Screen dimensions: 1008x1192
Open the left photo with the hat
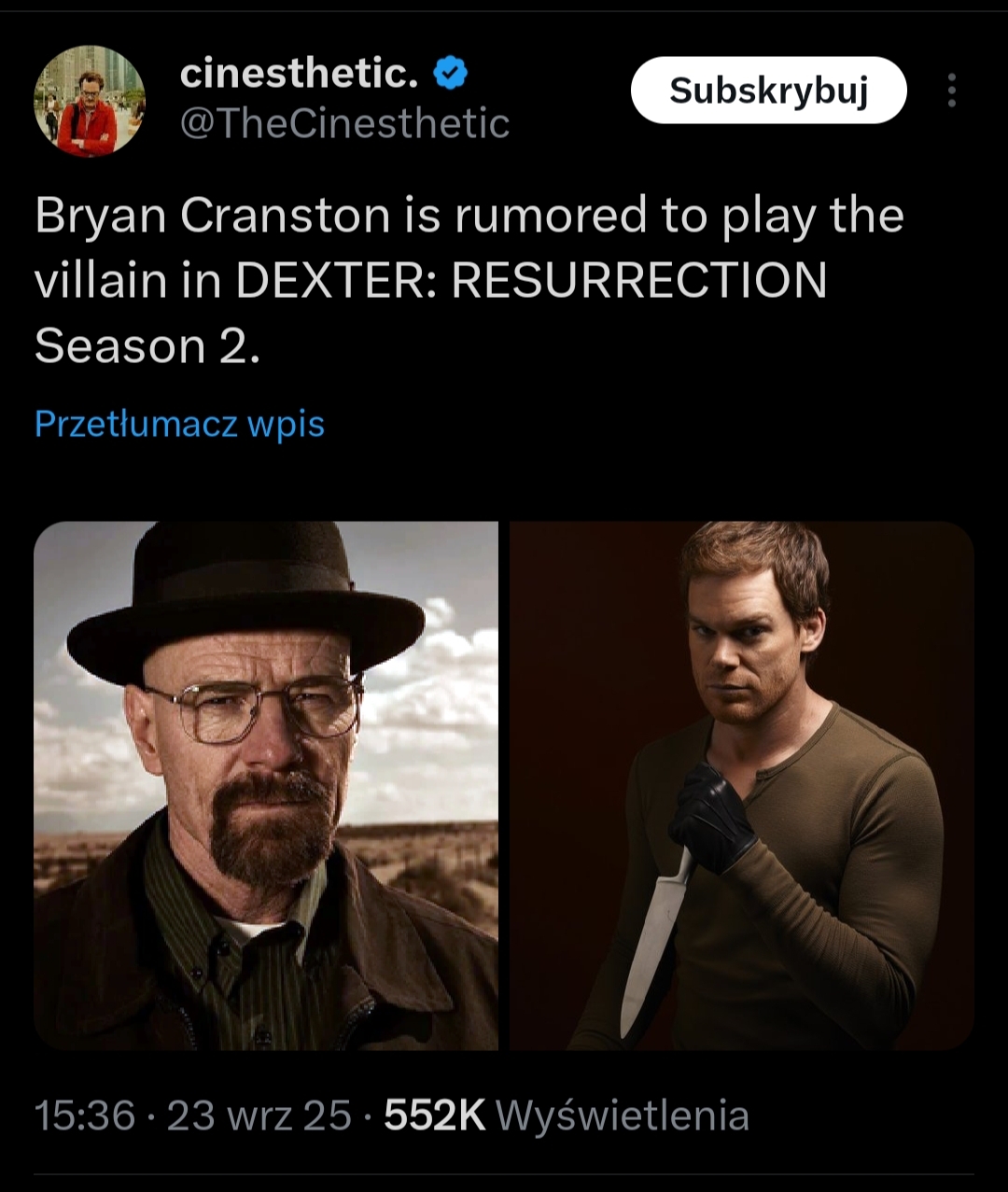pyautogui.click(x=266, y=785)
